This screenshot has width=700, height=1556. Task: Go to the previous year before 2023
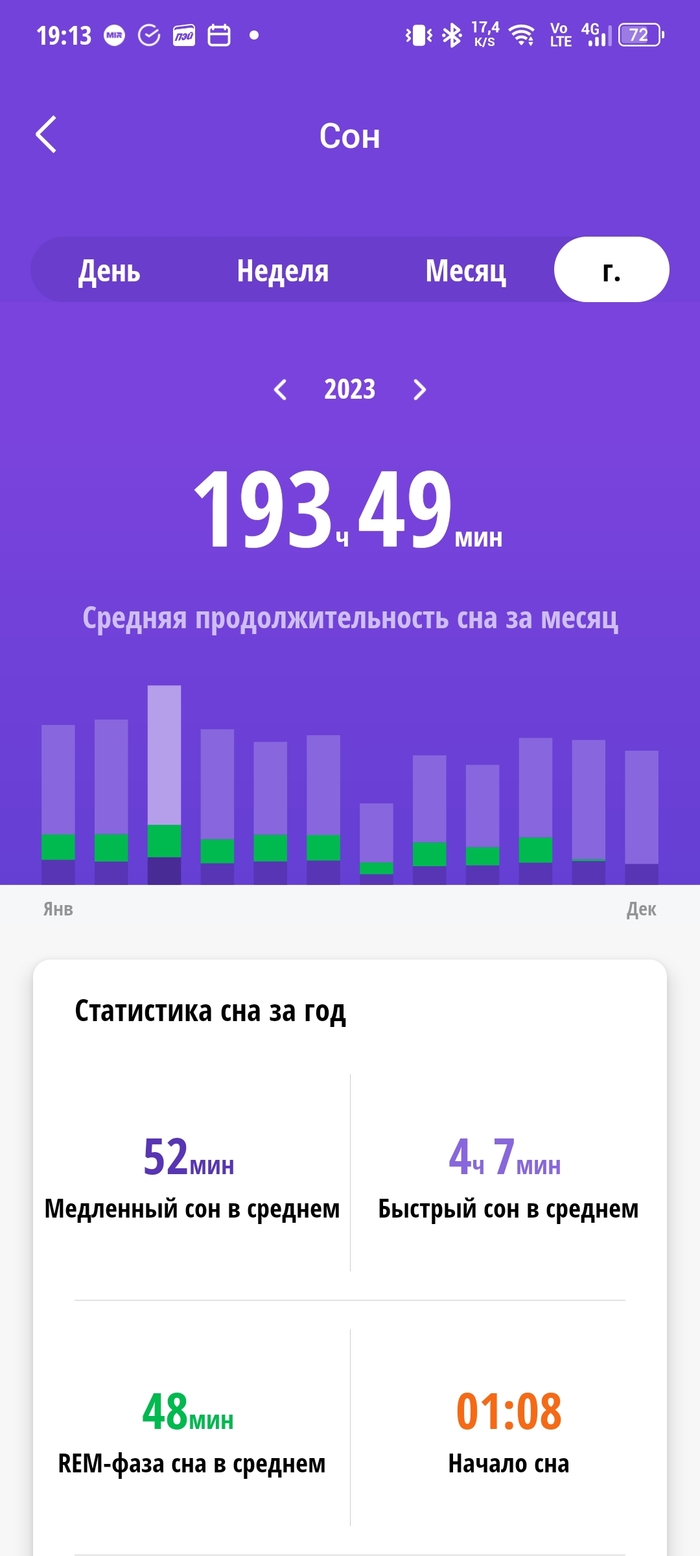(280, 390)
